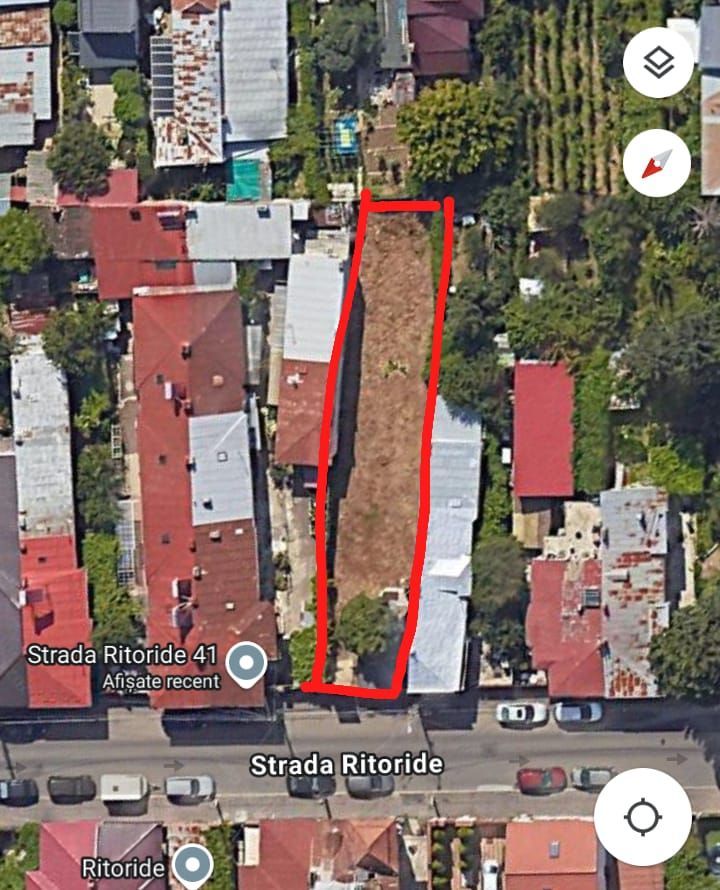
Task: Click the top edge of the red boundary outline
Action: pyautogui.click(x=400, y=207)
